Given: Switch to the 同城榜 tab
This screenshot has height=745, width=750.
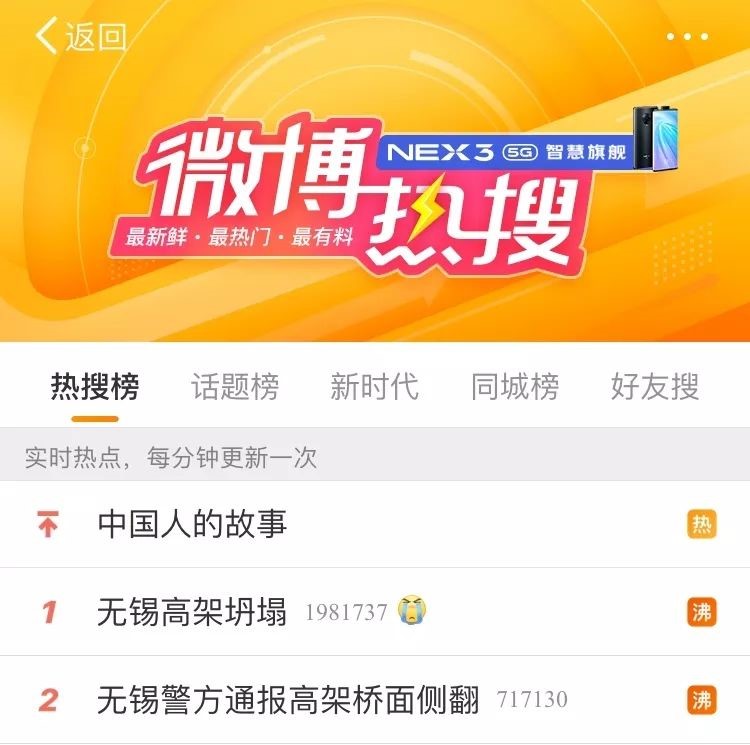Looking at the screenshot, I should coord(515,386).
